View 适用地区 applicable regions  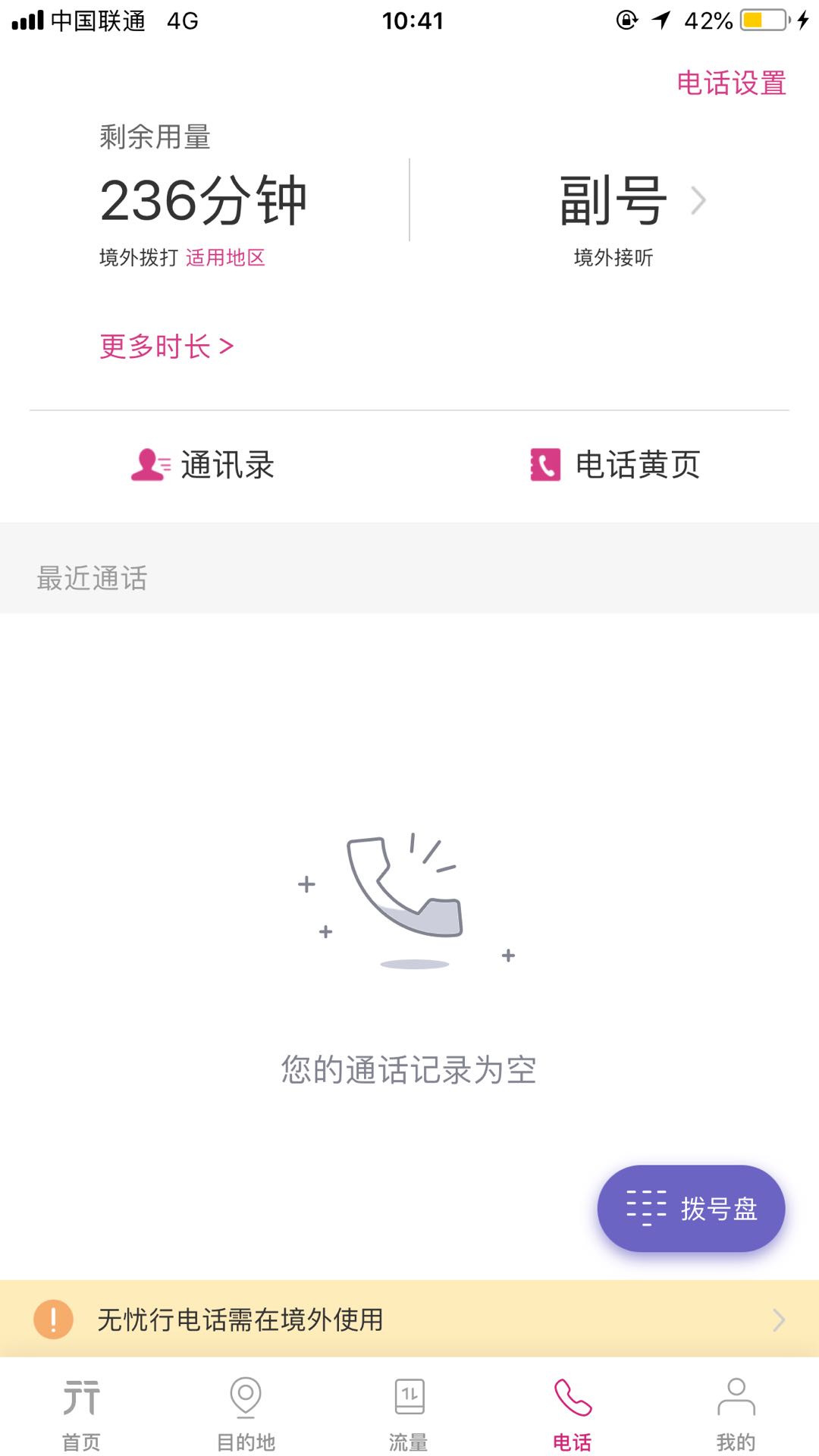click(225, 258)
